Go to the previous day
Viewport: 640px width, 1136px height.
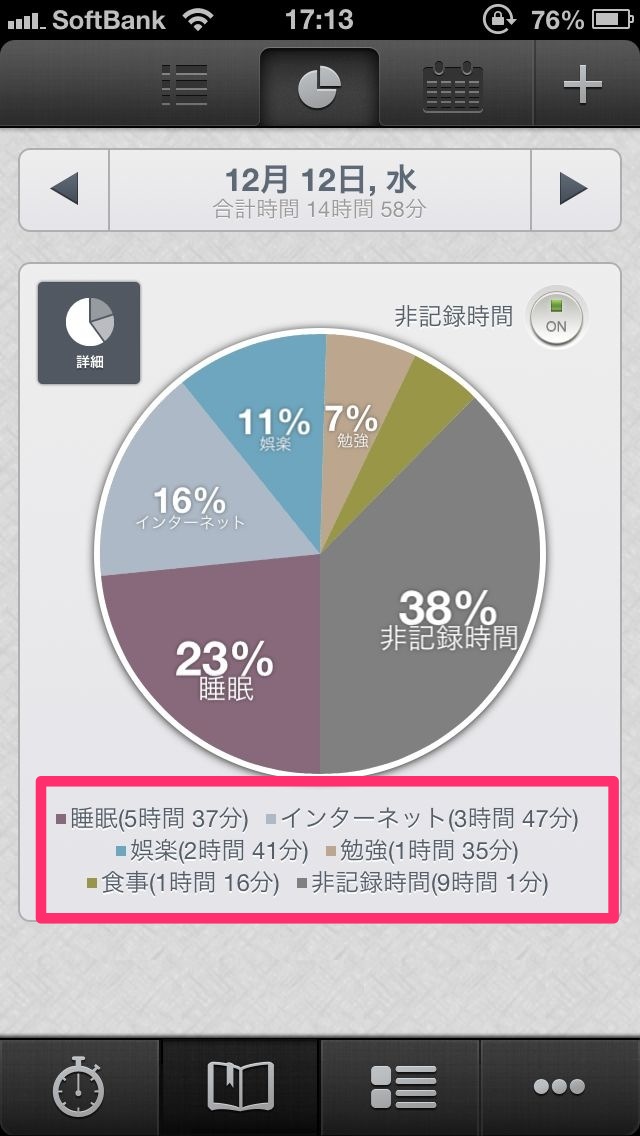64,189
